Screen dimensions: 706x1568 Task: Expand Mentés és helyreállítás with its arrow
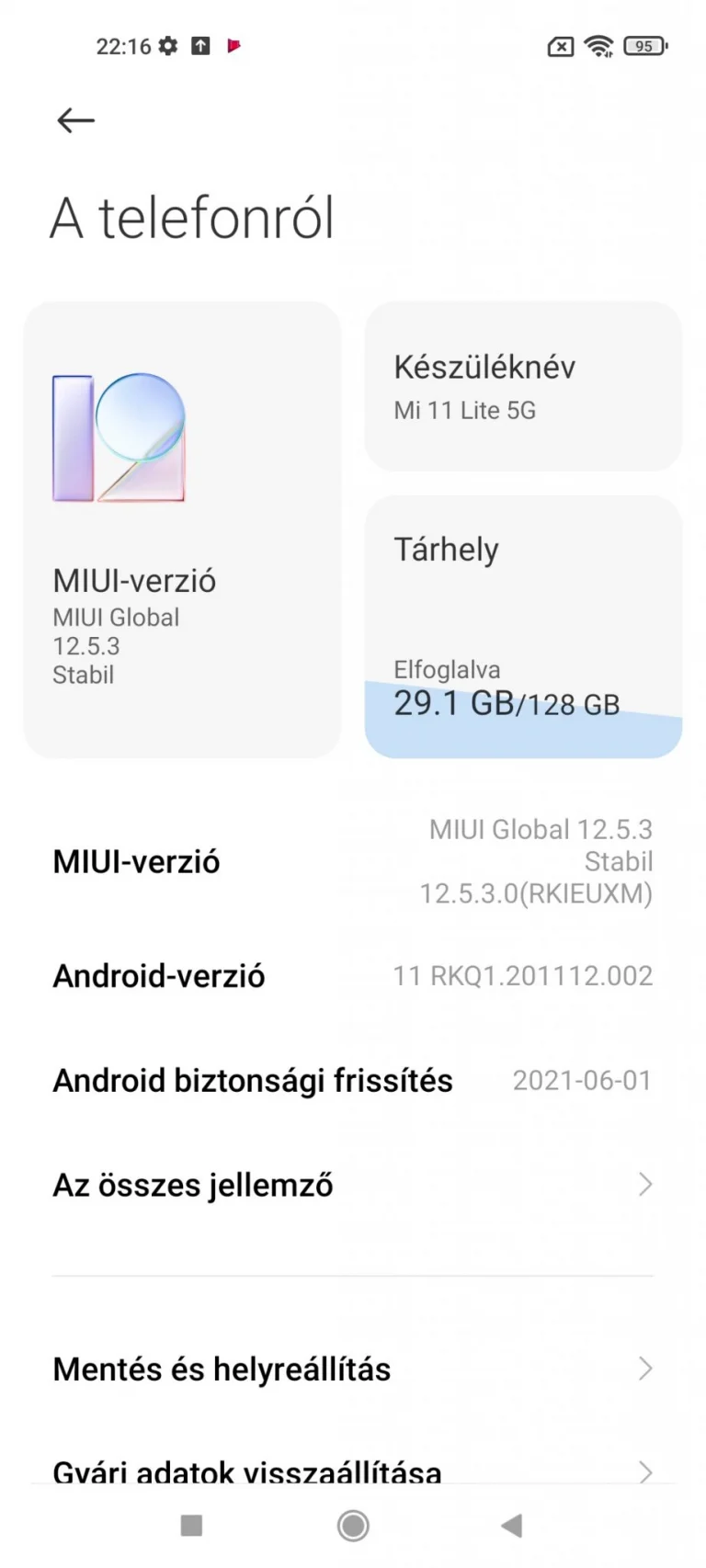[x=644, y=1369]
